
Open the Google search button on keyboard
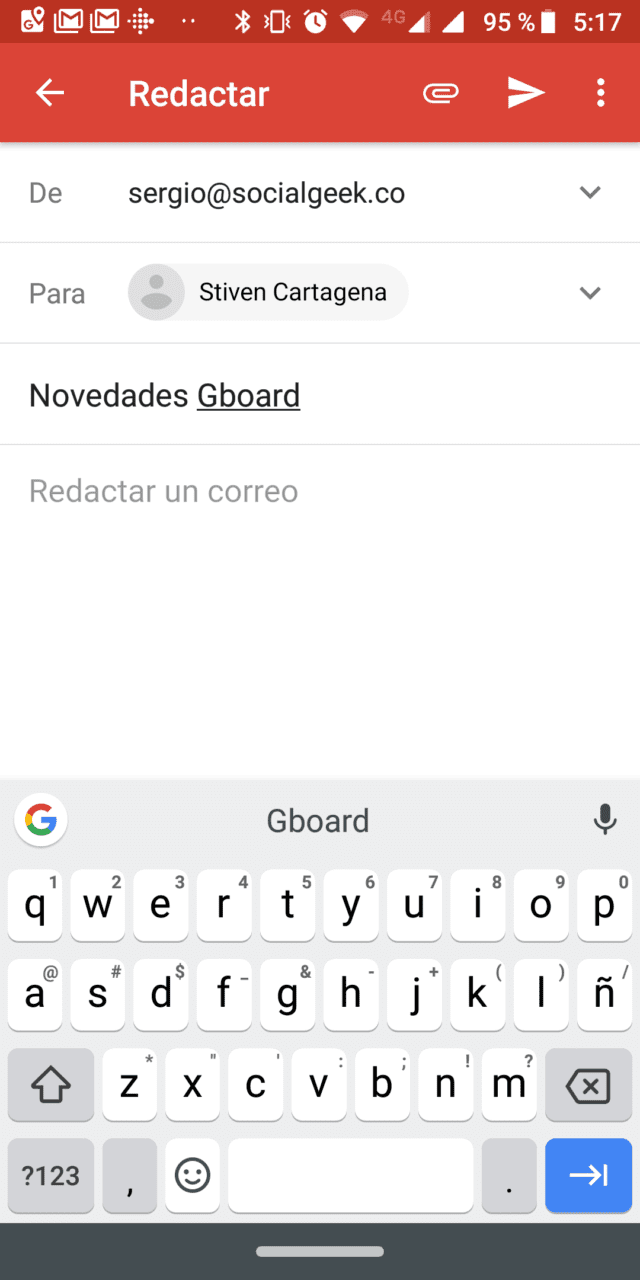41,821
